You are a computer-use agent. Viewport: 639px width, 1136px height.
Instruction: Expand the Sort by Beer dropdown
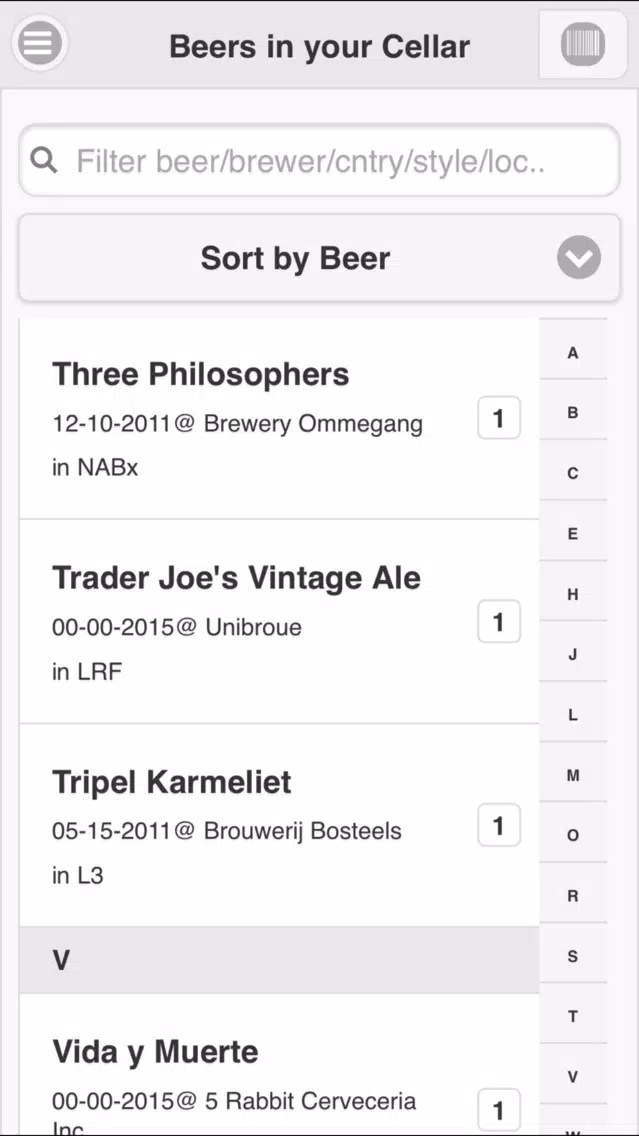coord(320,258)
